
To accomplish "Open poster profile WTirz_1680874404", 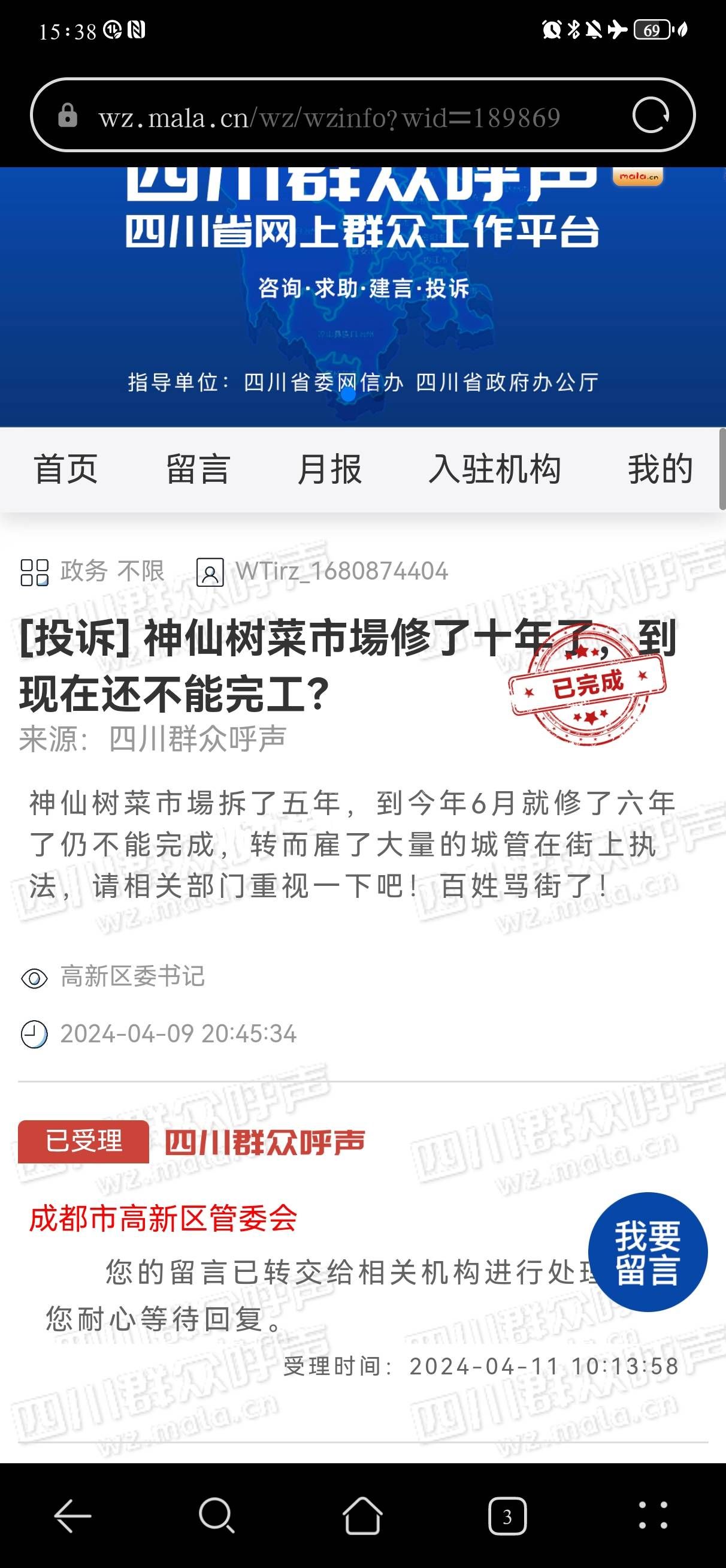I will [x=341, y=572].
